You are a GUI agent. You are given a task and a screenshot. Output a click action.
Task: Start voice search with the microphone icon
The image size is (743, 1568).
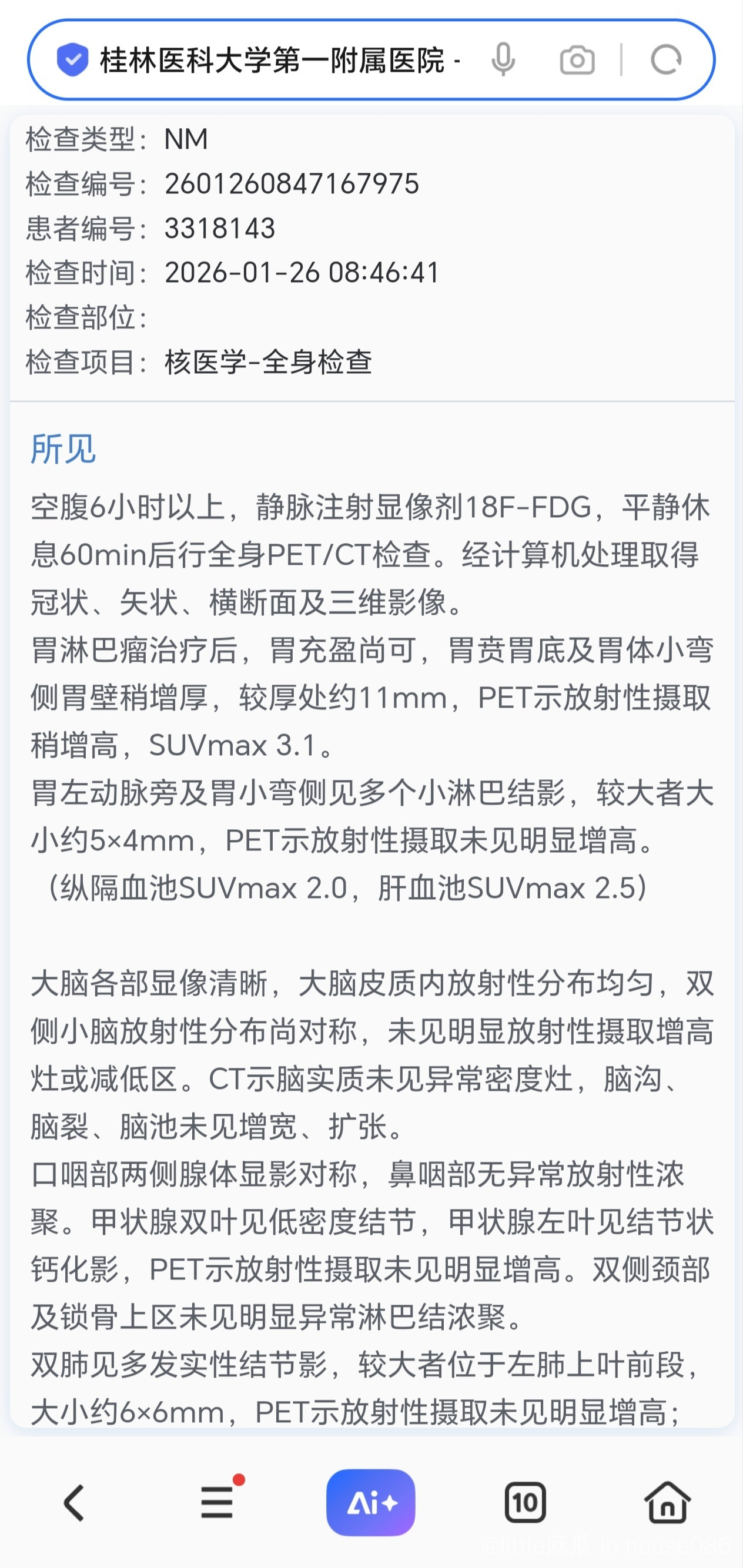click(x=503, y=61)
